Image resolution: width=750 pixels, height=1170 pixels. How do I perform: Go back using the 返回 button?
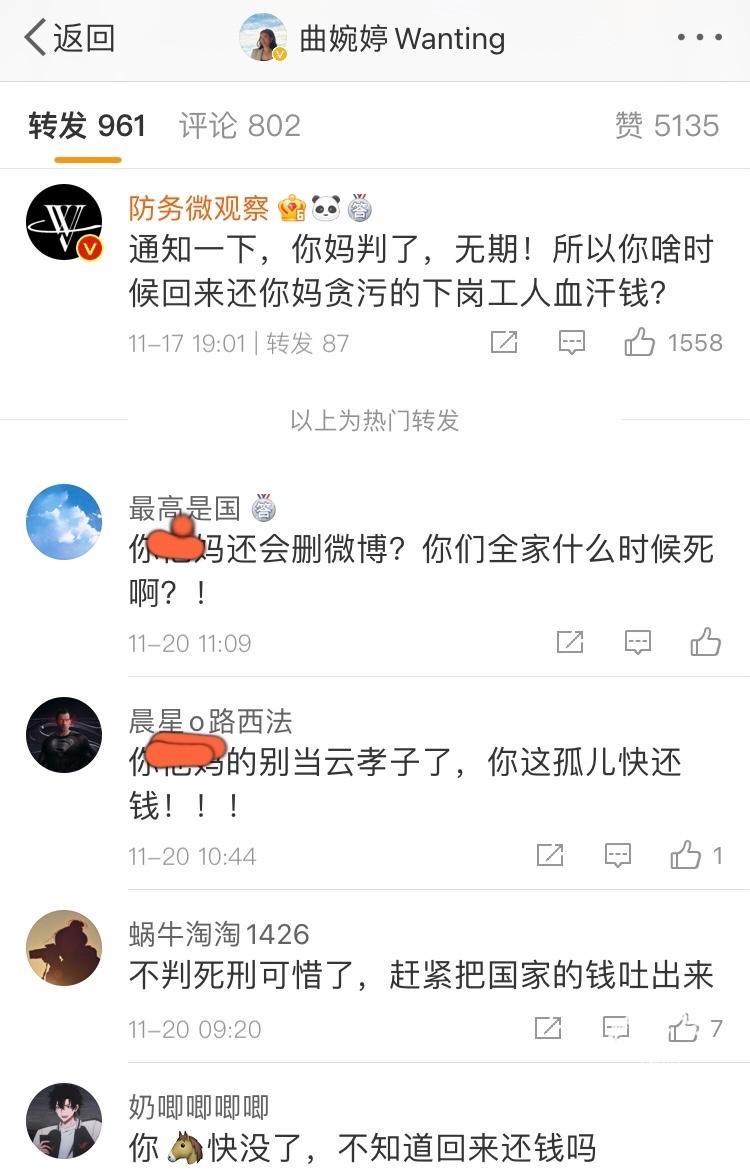point(68,38)
